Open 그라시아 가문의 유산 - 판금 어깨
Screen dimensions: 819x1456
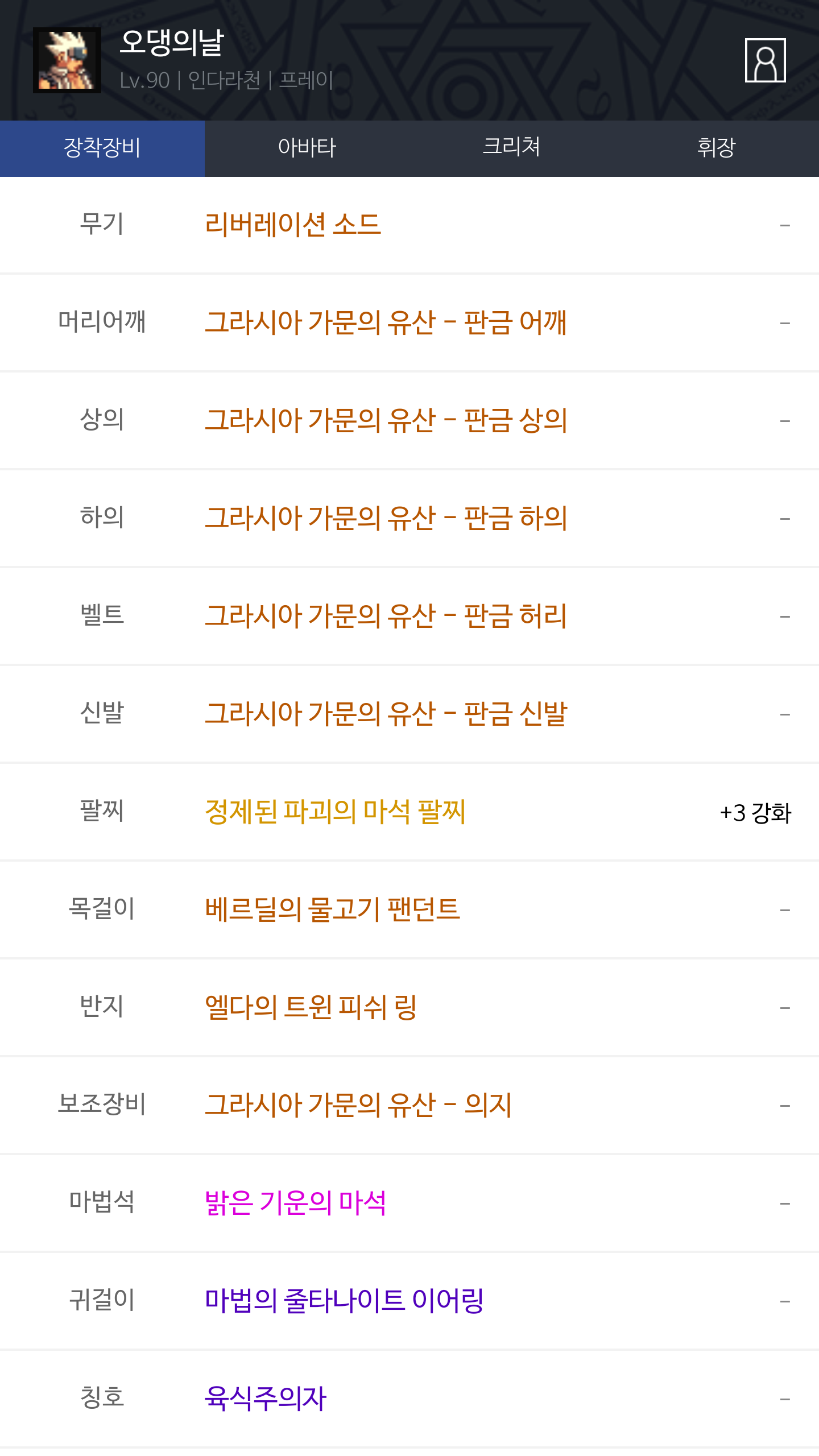point(386,322)
